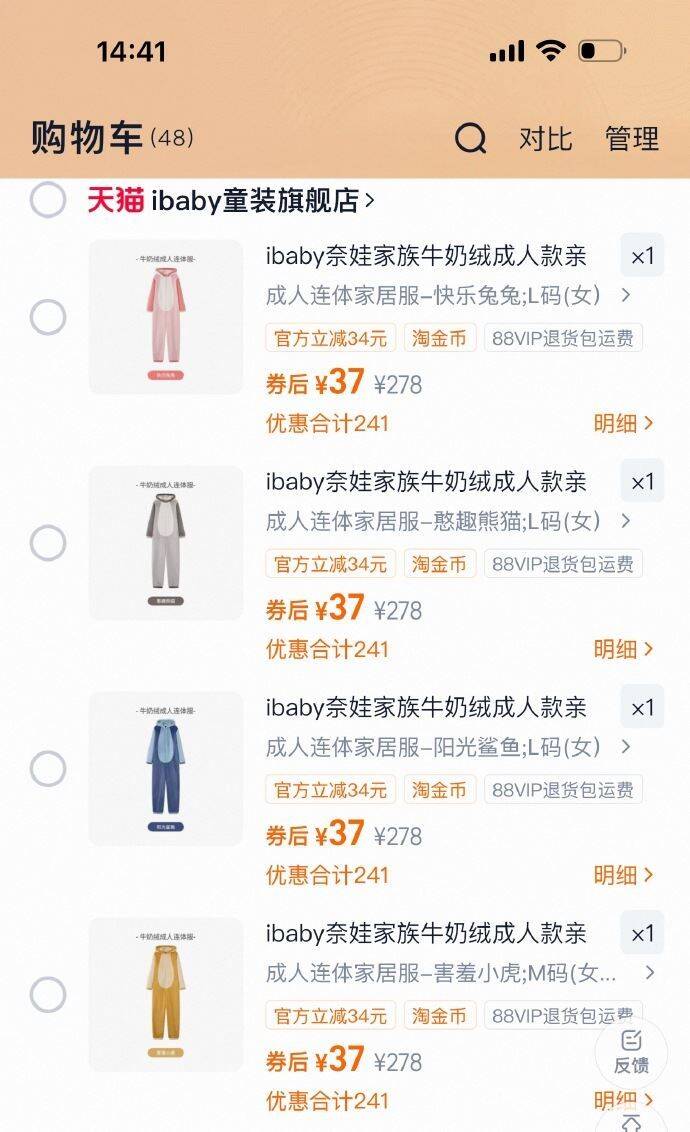Change spec for 快乐兔兔;L码 item
Image resolution: width=690 pixels, height=1132 pixels.
pyautogui.click(x=449, y=295)
